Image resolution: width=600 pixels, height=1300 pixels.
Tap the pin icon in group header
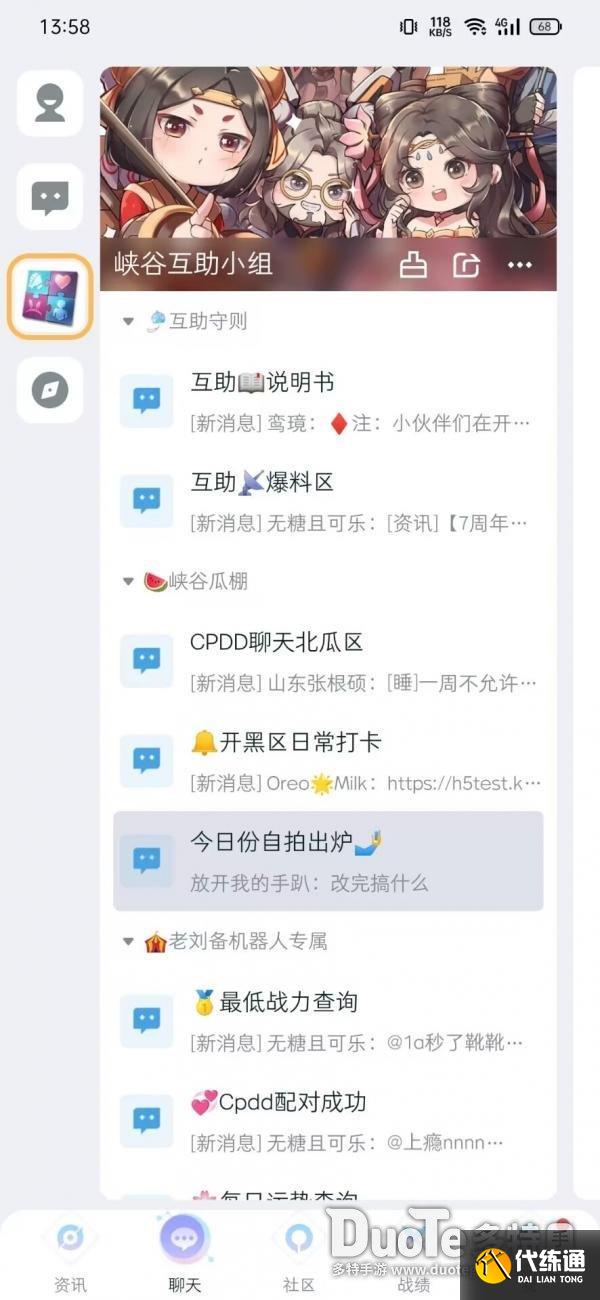[x=413, y=265]
